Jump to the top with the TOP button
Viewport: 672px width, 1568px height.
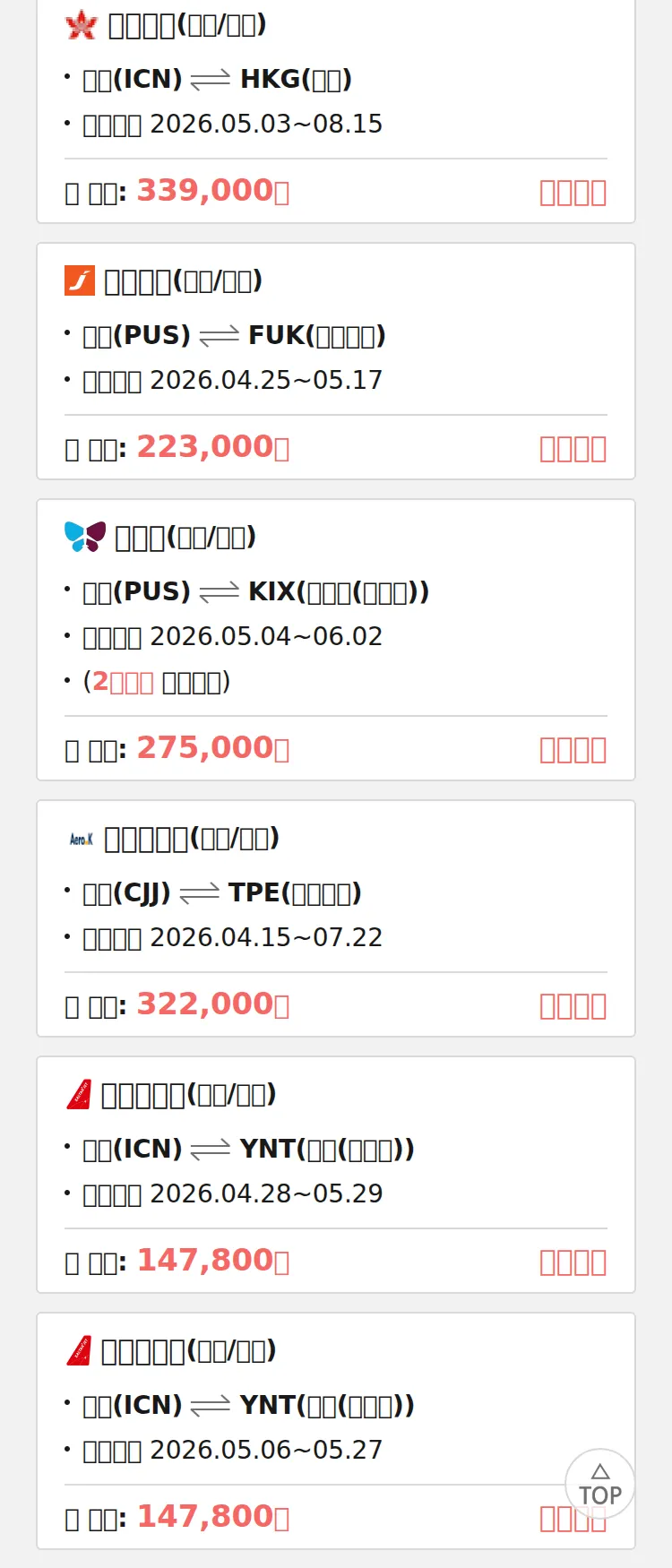pos(599,1485)
